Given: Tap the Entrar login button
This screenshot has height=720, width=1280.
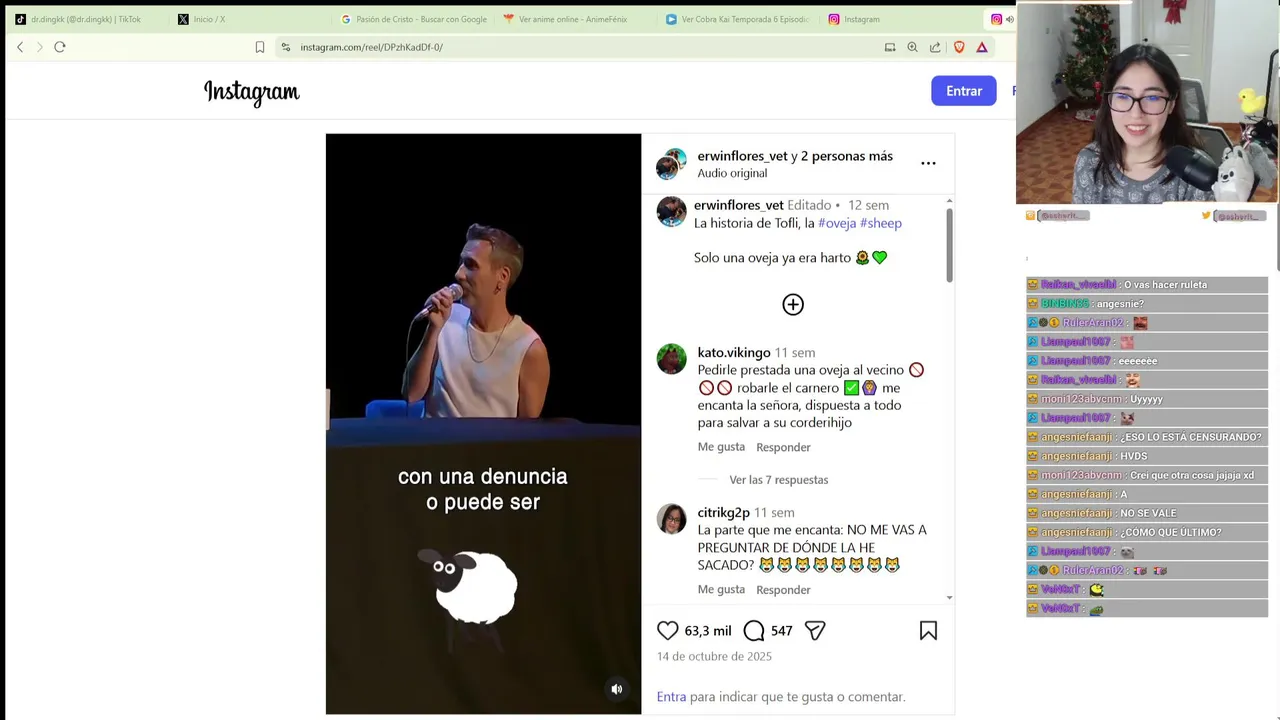Looking at the screenshot, I should [x=963, y=91].
